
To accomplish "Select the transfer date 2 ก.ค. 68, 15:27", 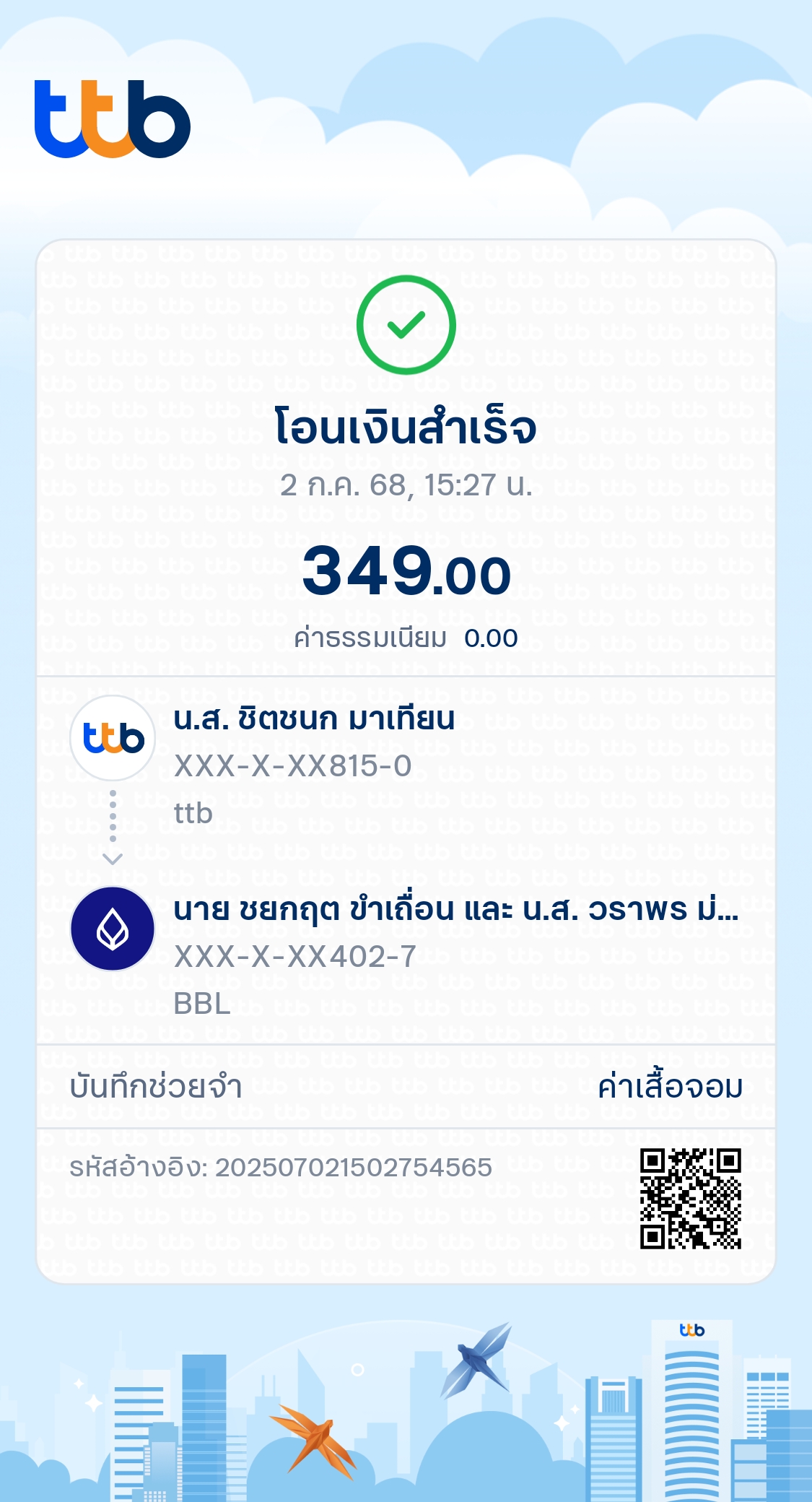I will click(406, 487).
